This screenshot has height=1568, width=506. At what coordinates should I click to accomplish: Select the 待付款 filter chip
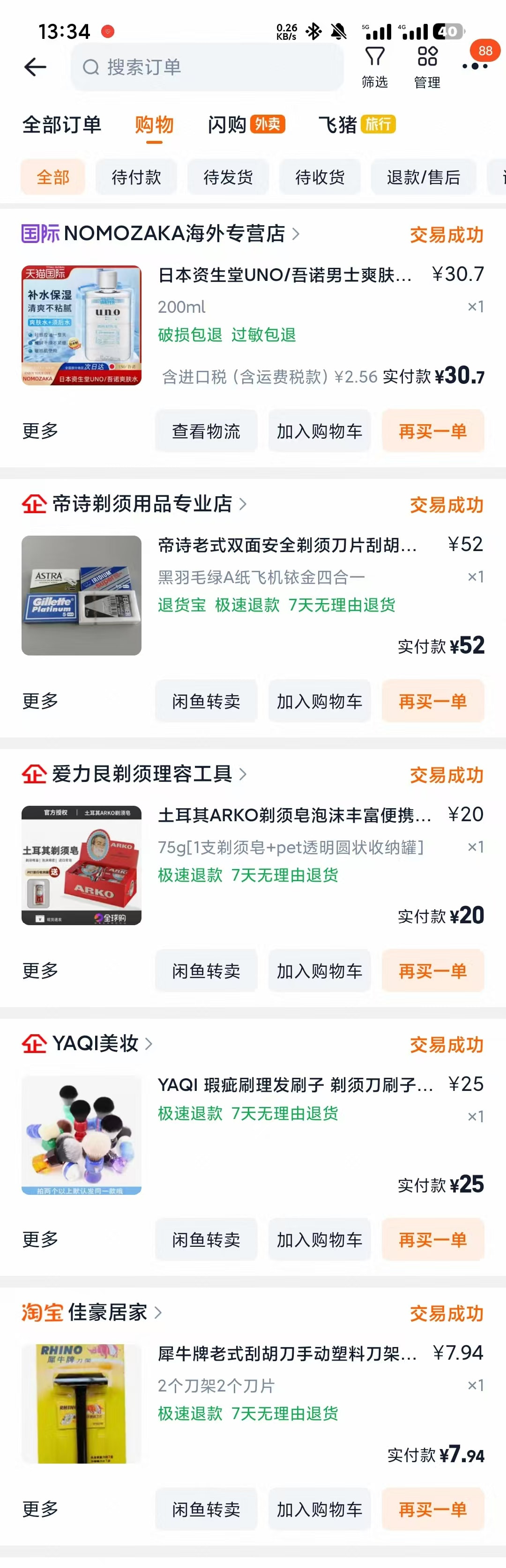[136, 177]
